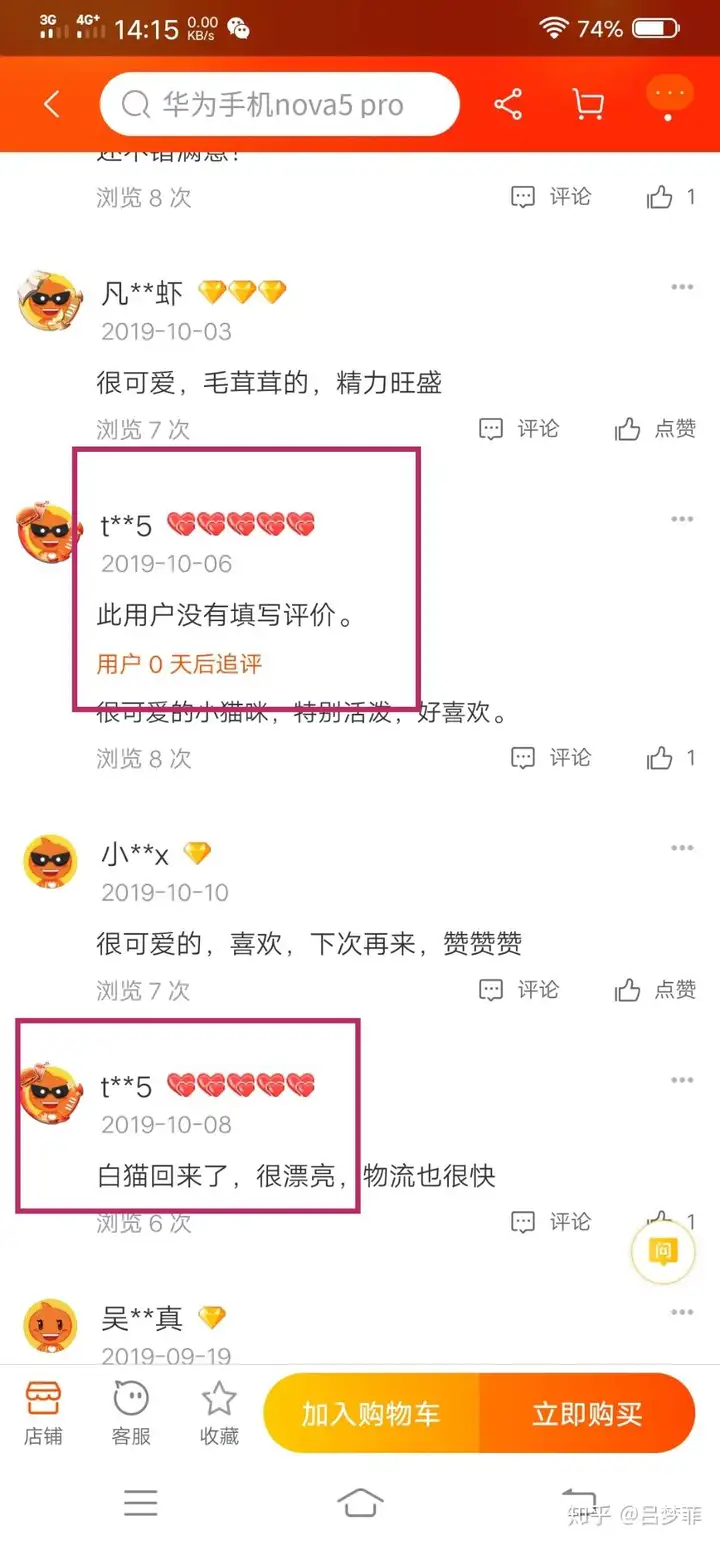Open the top-right more options bubble

(669, 97)
